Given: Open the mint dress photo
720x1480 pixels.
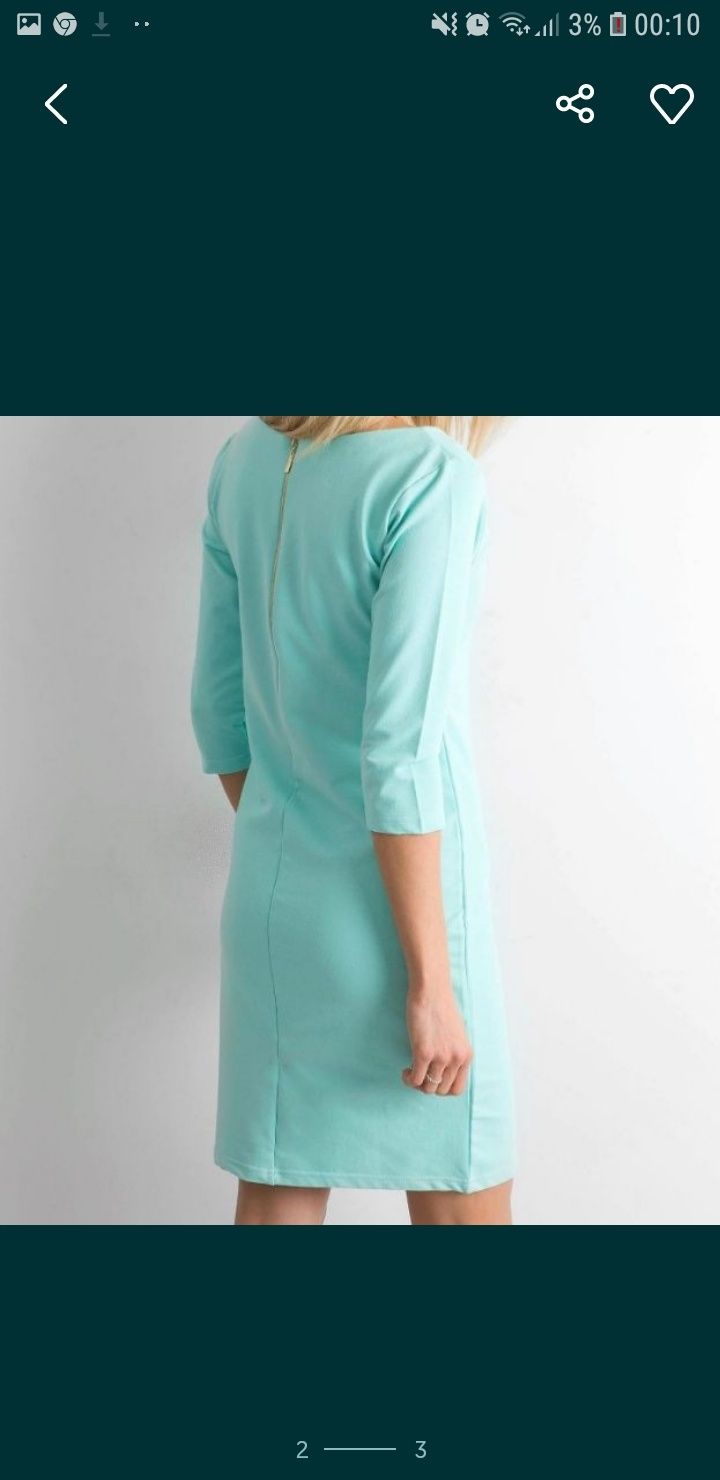Looking at the screenshot, I should tap(360, 820).
